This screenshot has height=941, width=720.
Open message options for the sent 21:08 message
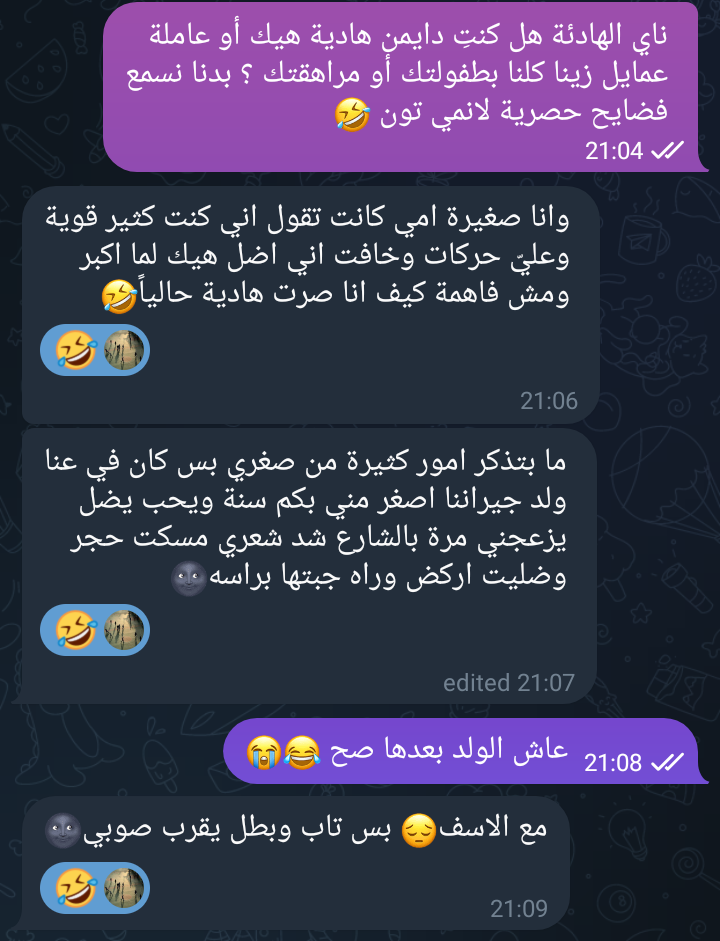pyautogui.click(x=460, y=751)
